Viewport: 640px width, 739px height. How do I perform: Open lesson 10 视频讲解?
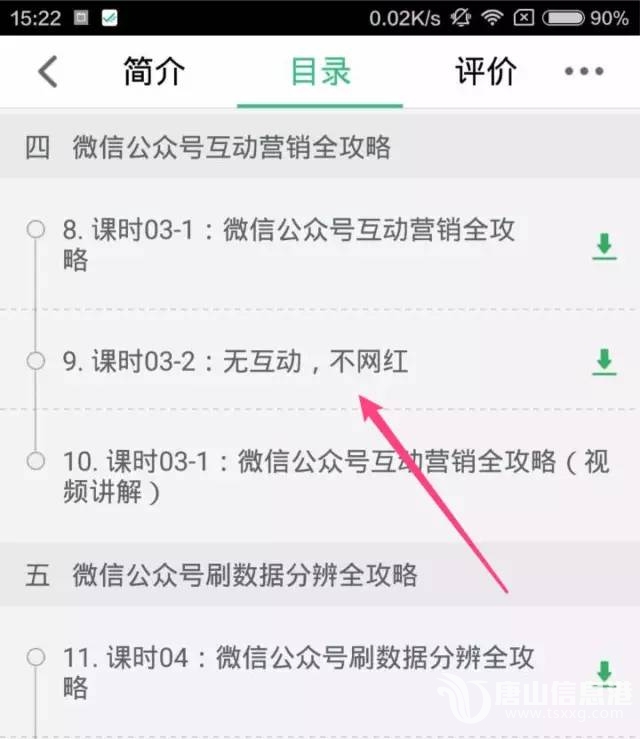(320, 476)
